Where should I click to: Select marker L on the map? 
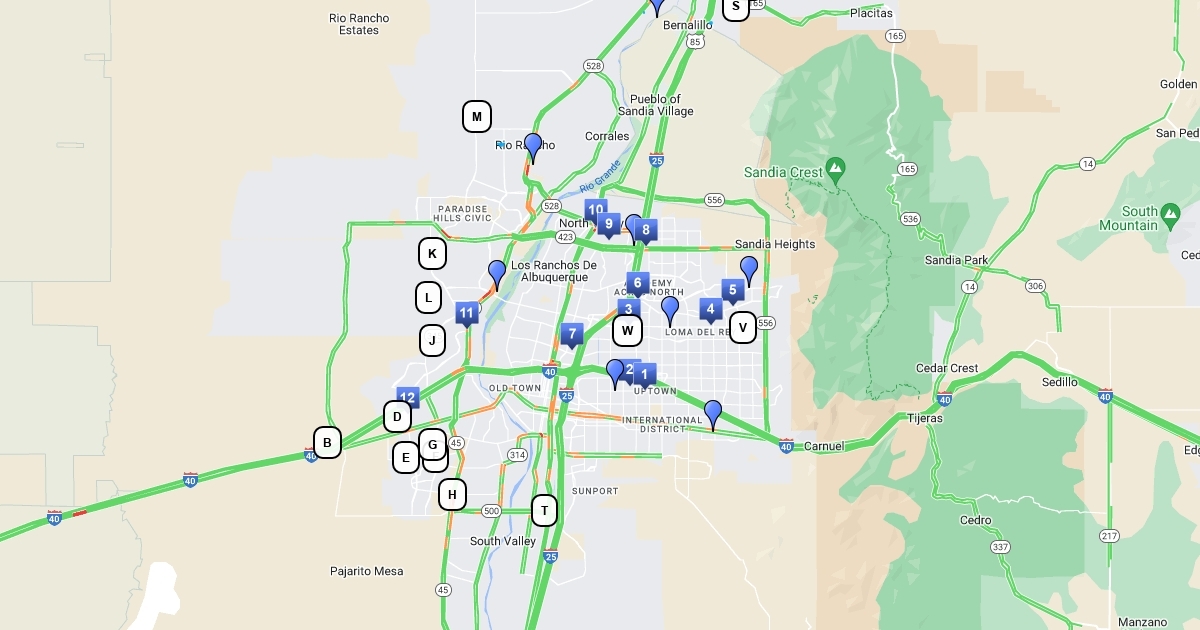click(x=429, y=297)
